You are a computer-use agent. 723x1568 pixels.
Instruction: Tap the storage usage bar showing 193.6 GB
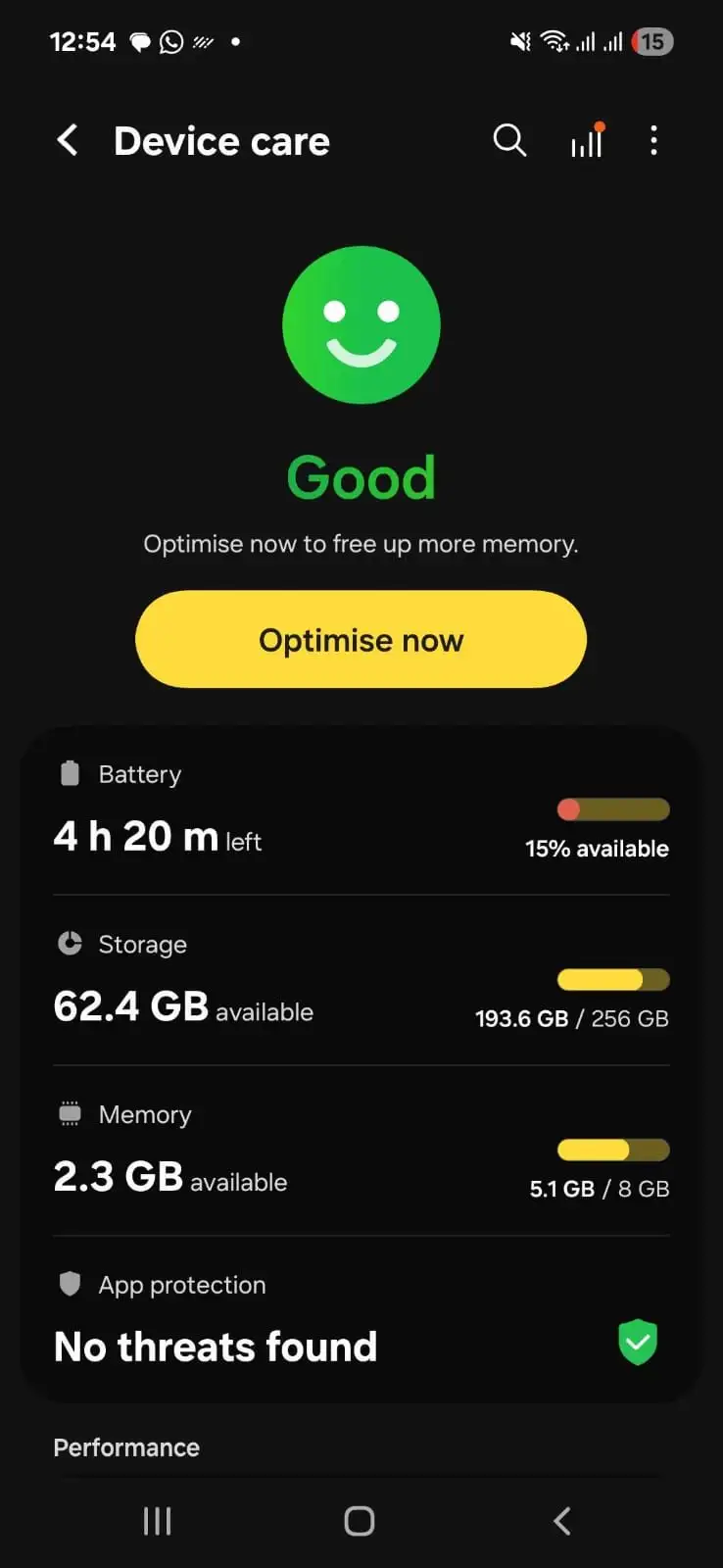[x=613, y=980]
